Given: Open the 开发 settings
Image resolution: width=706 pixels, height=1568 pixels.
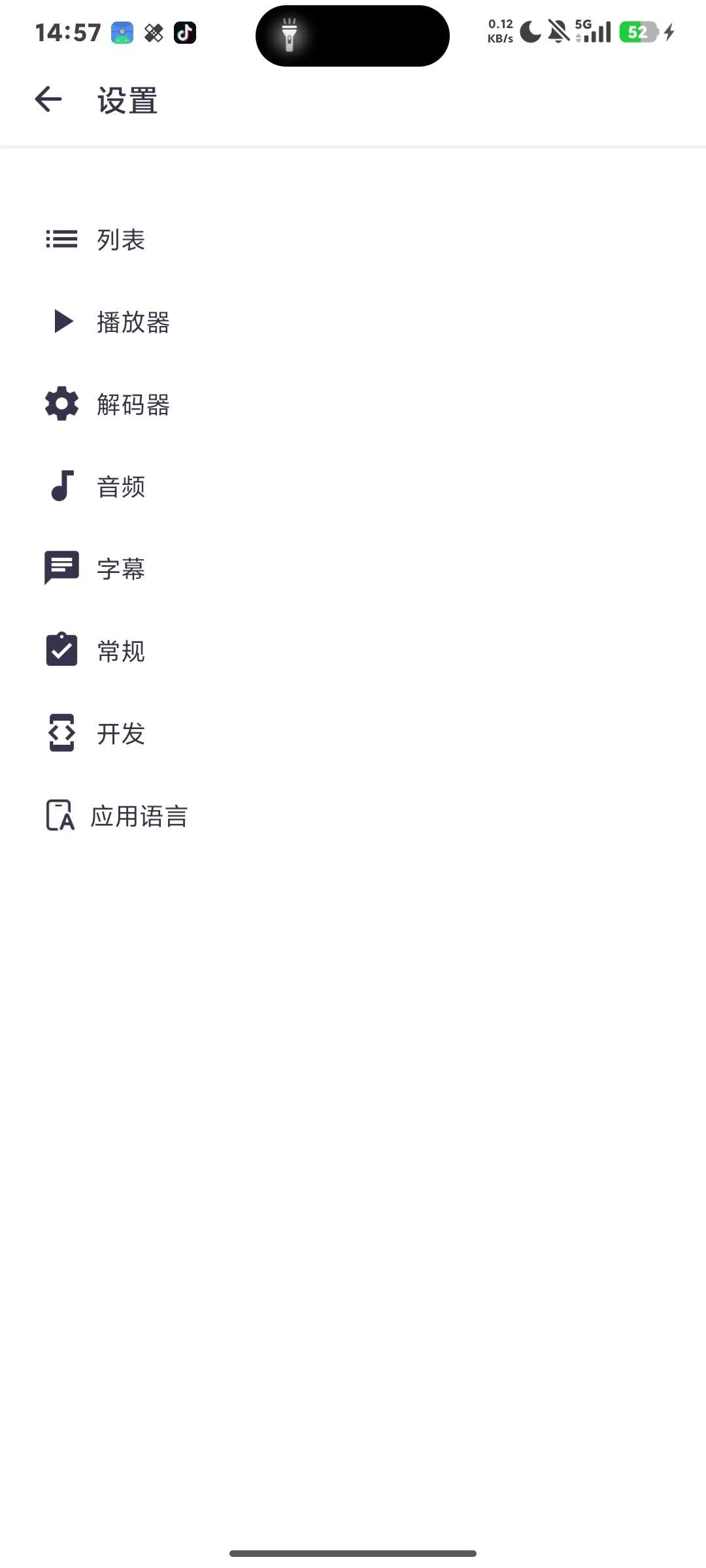Looking at the screenshot, I should click(x=353, y=733).
